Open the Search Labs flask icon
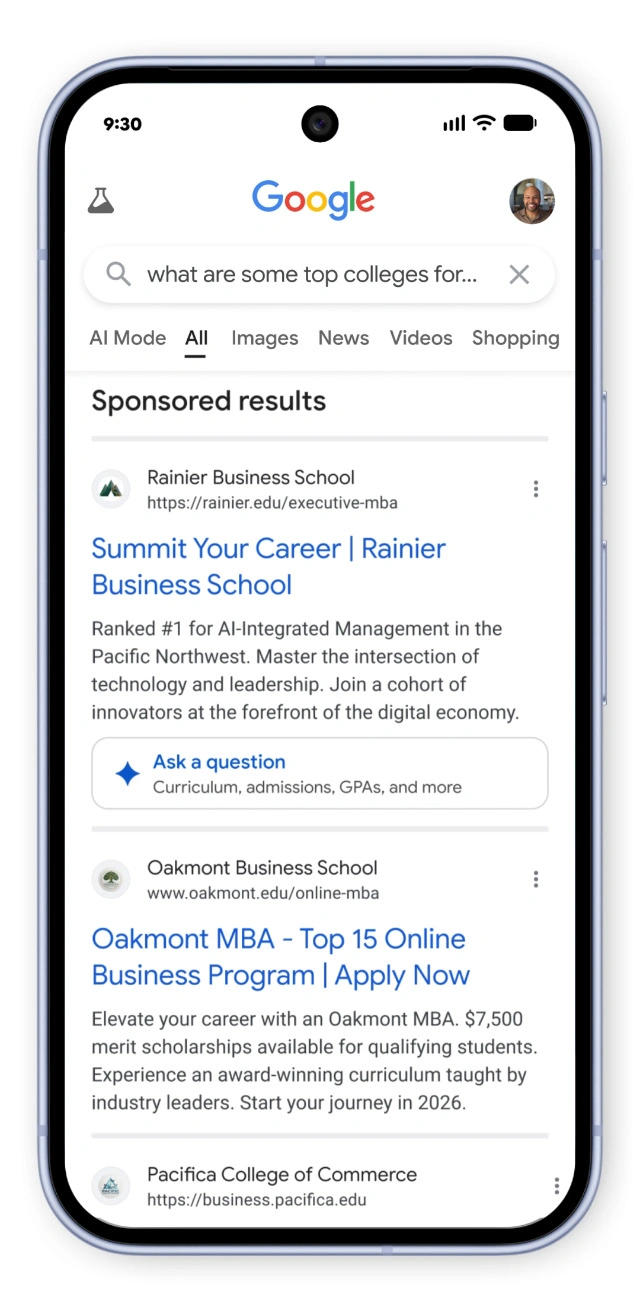Image resolution: width=640 pixels, height=1304 pixels. pyautogui.click(x=101, y=201)
